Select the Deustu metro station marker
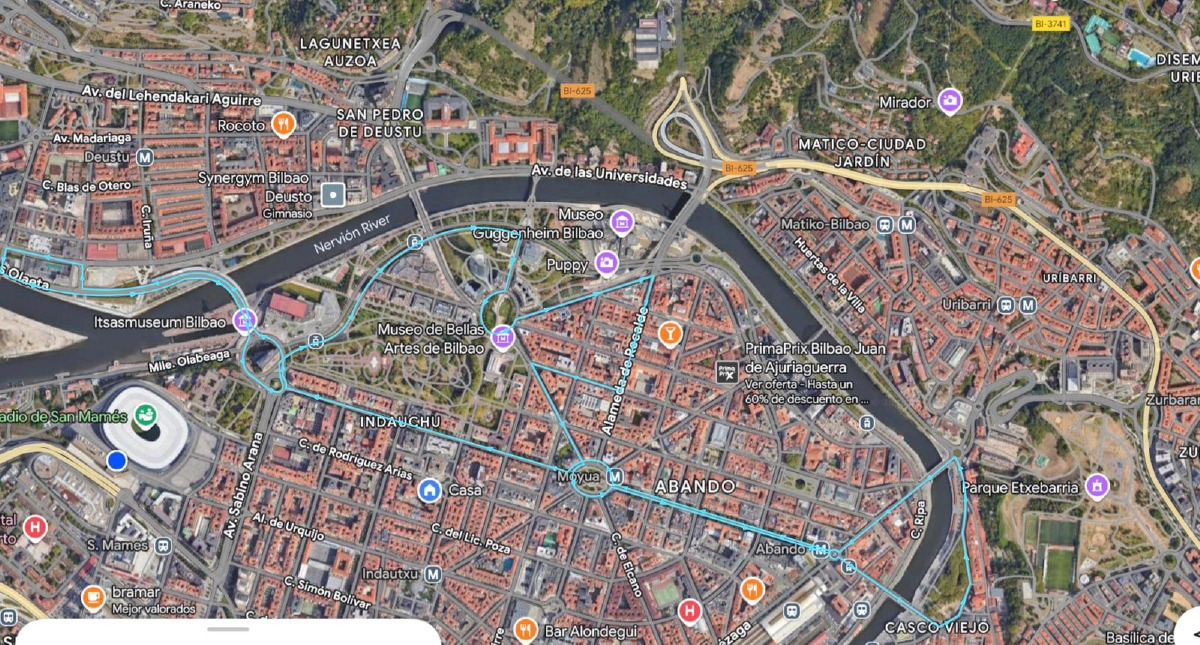This screenshot has width=1200, height=645. [x=146, y=157]
